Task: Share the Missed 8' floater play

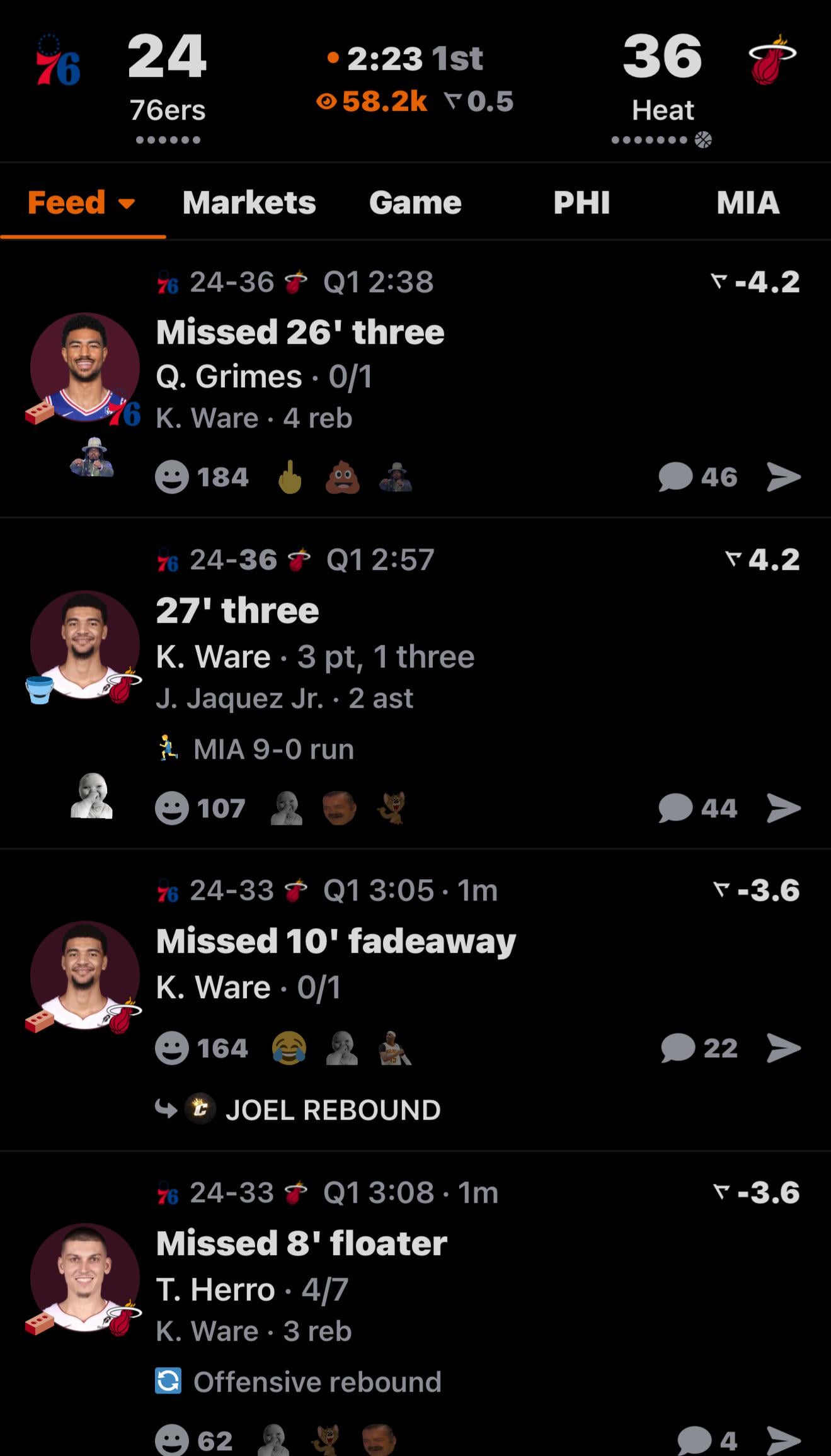Action: tap(784, 1440)
